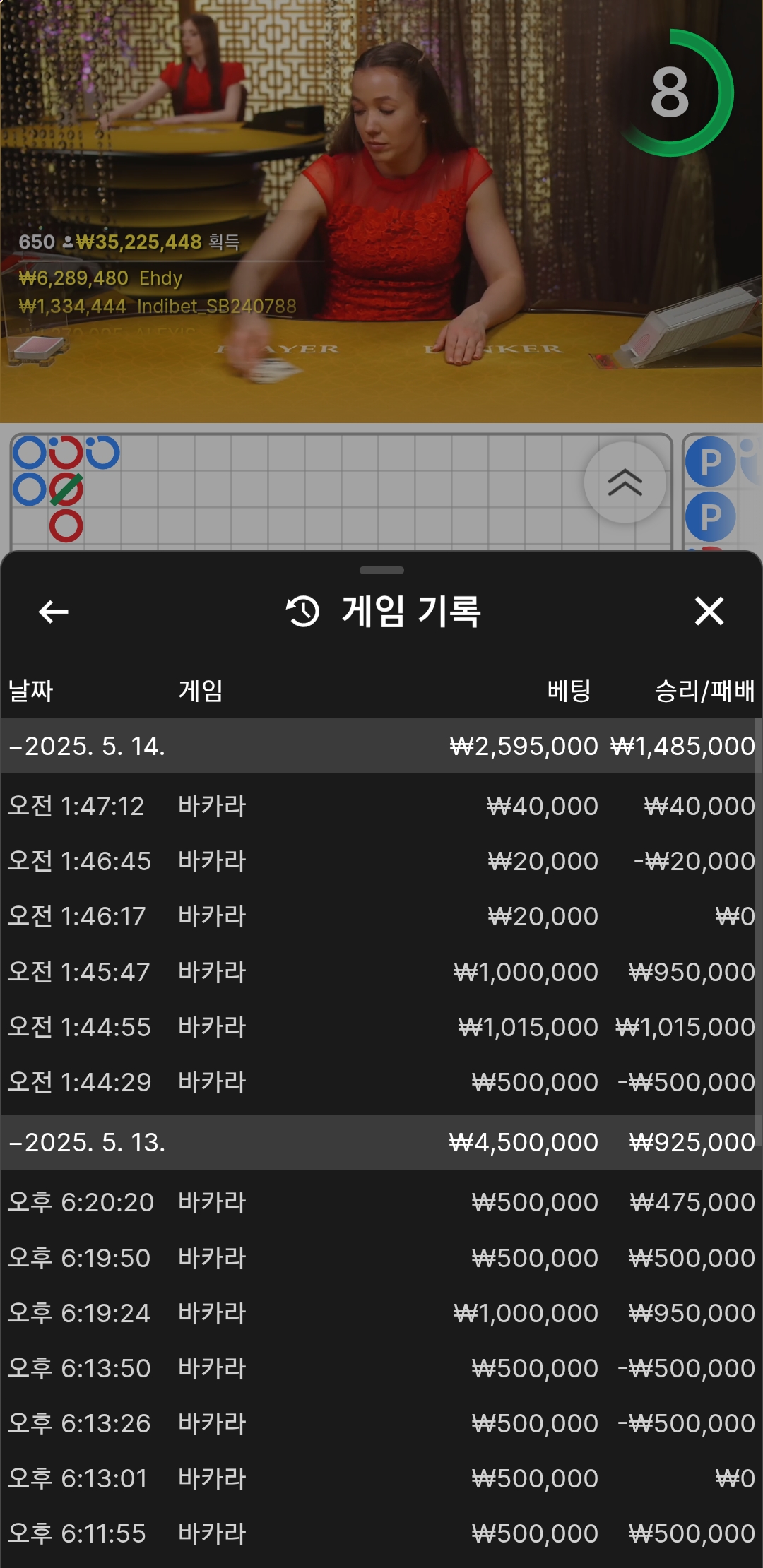Open the 오전 1:47:12 바카라 record
Image resolution: width=763 pixels, height=1568 pixels.
coord(381,806)
